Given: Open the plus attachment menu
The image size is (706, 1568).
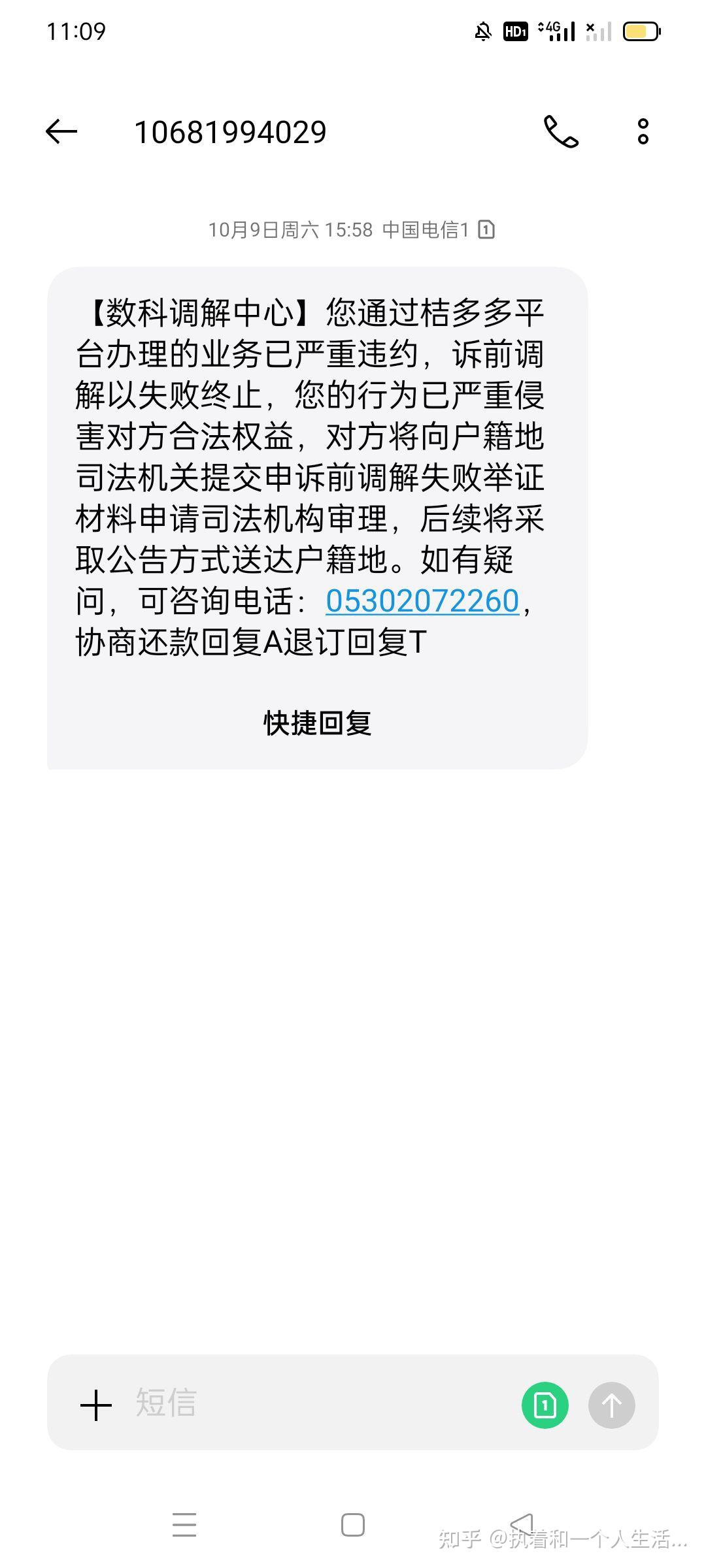Looking at the screenshot, I should pos(96,1405).
